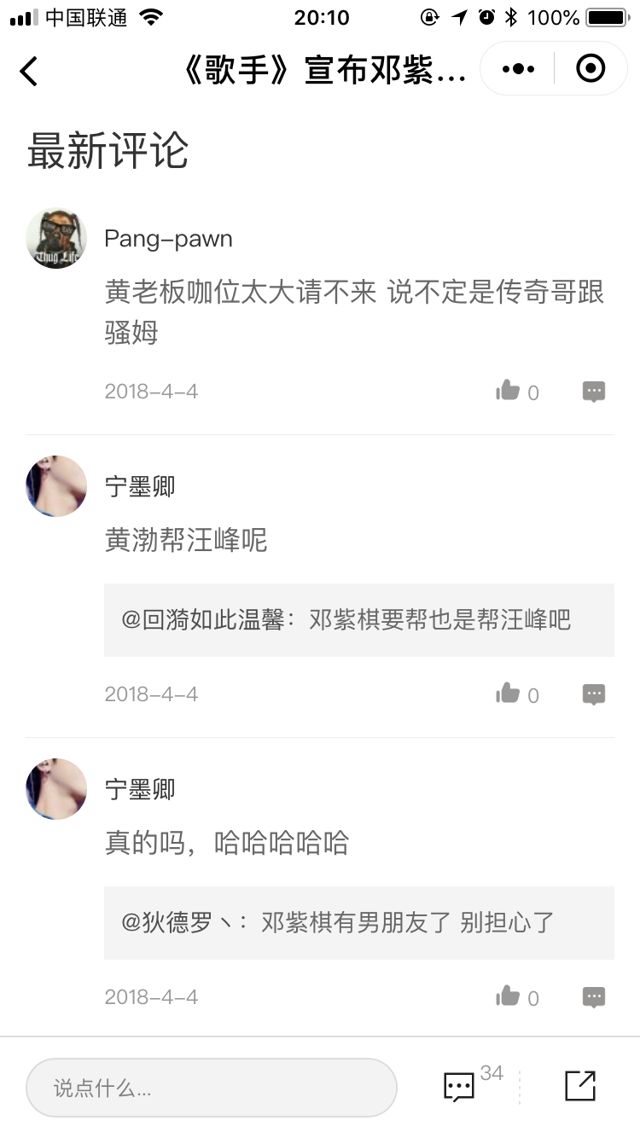Image resolution: width=640 pixels, height=1138 pixels.
Task: Share this article
Action: [580, 1086]
